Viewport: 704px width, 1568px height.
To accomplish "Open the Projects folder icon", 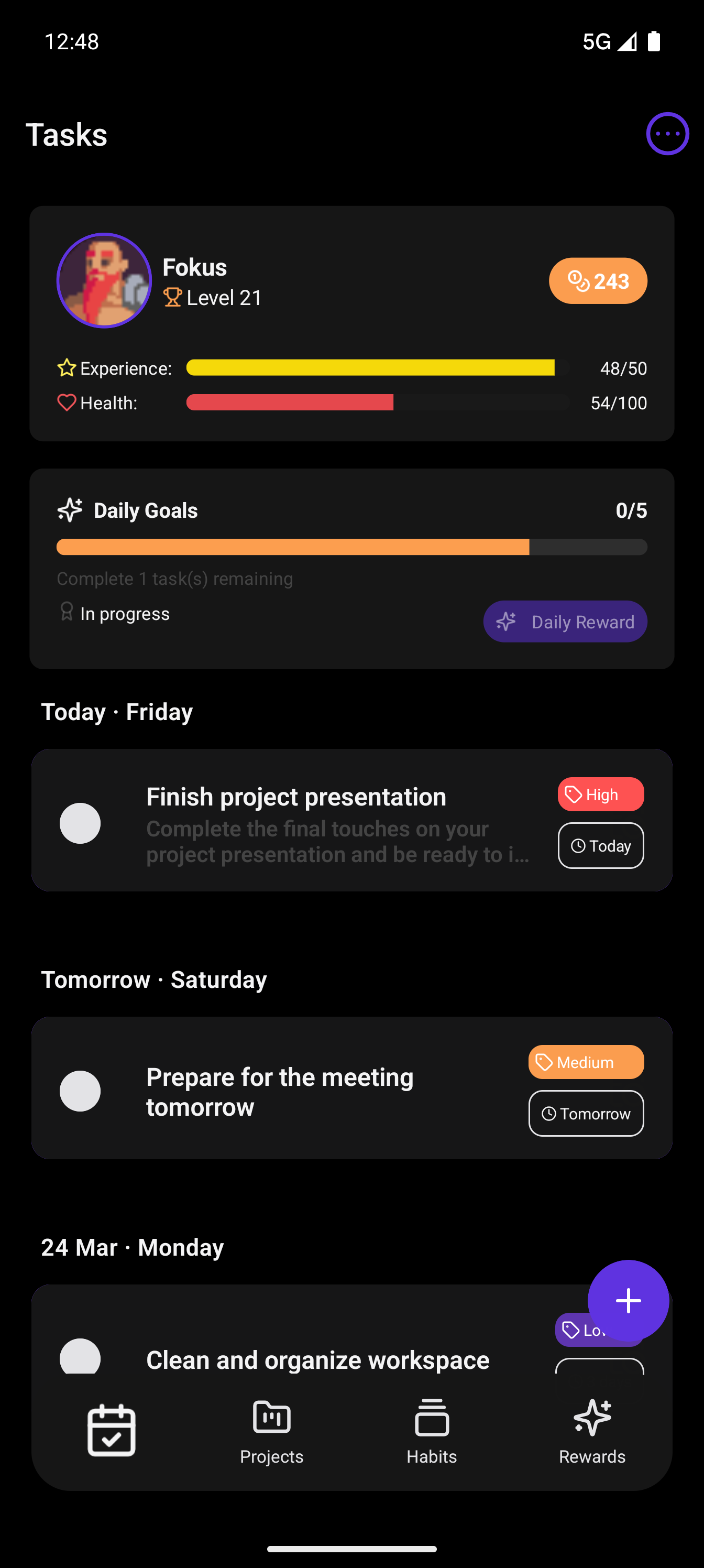I will tap(271, 1418).
